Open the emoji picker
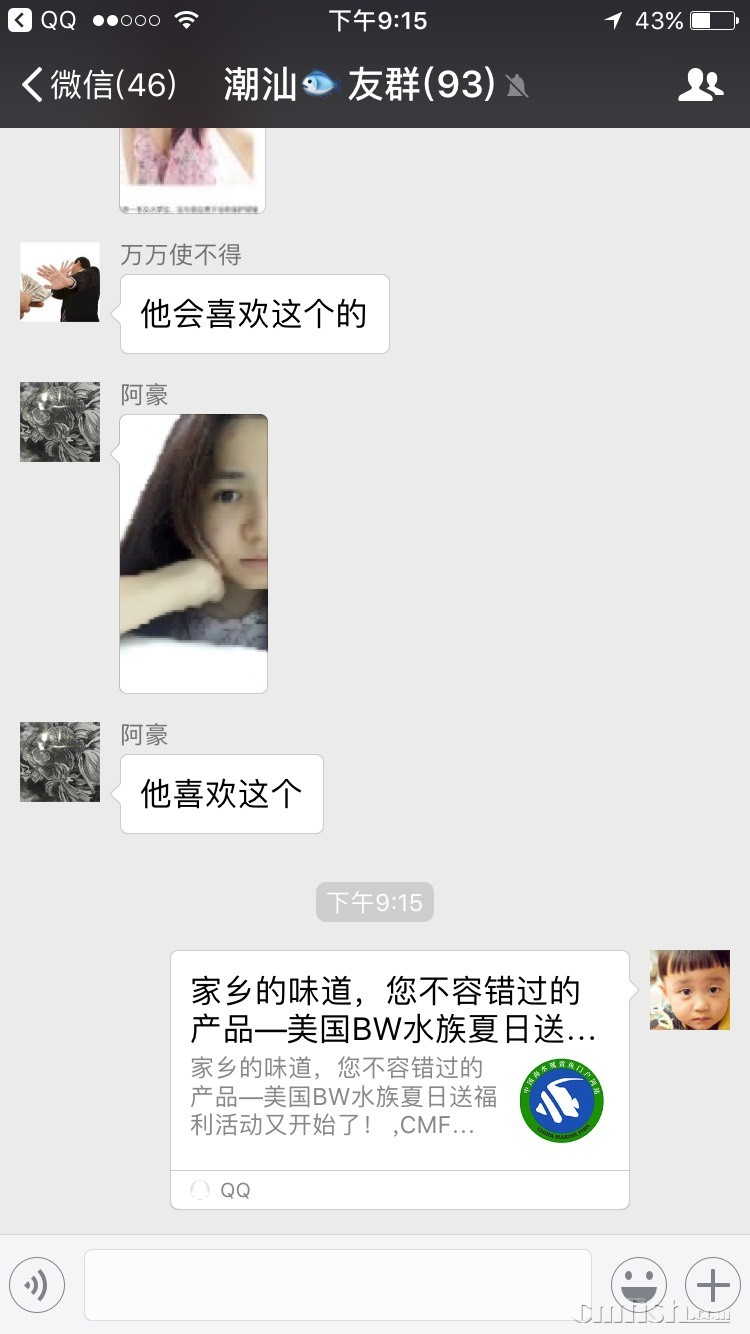Viewport: 750px width, 1334px height. click(639, 1284)
